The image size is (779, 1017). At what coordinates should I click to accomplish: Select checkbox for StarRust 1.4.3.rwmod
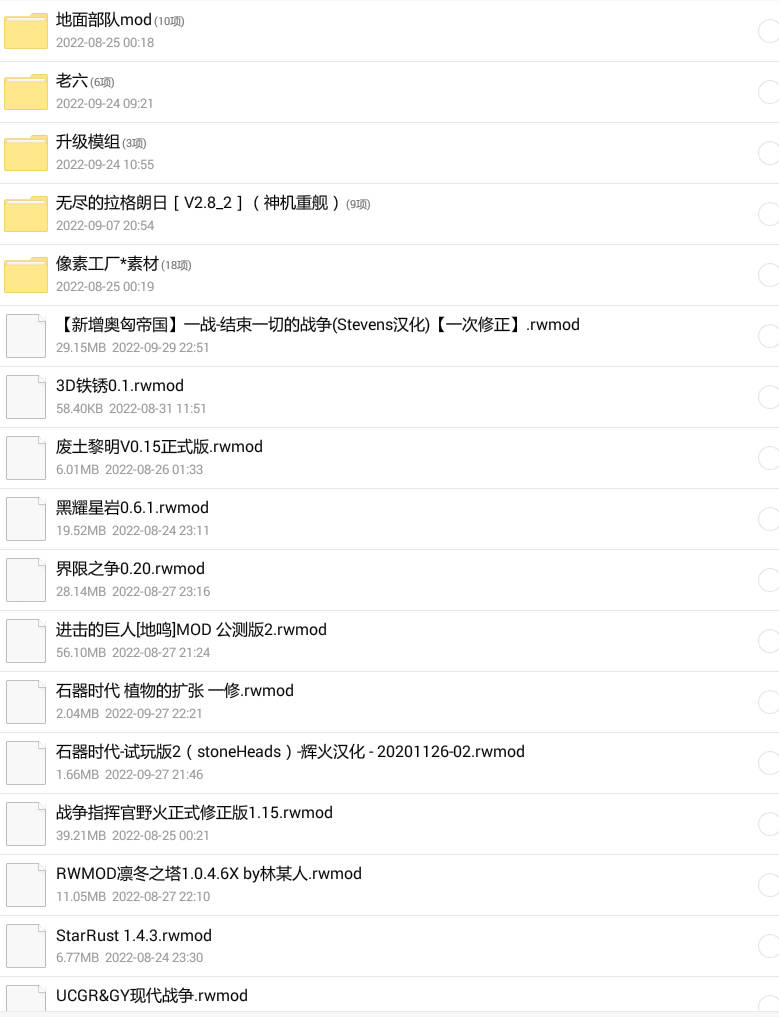click(x=768, y=946)
